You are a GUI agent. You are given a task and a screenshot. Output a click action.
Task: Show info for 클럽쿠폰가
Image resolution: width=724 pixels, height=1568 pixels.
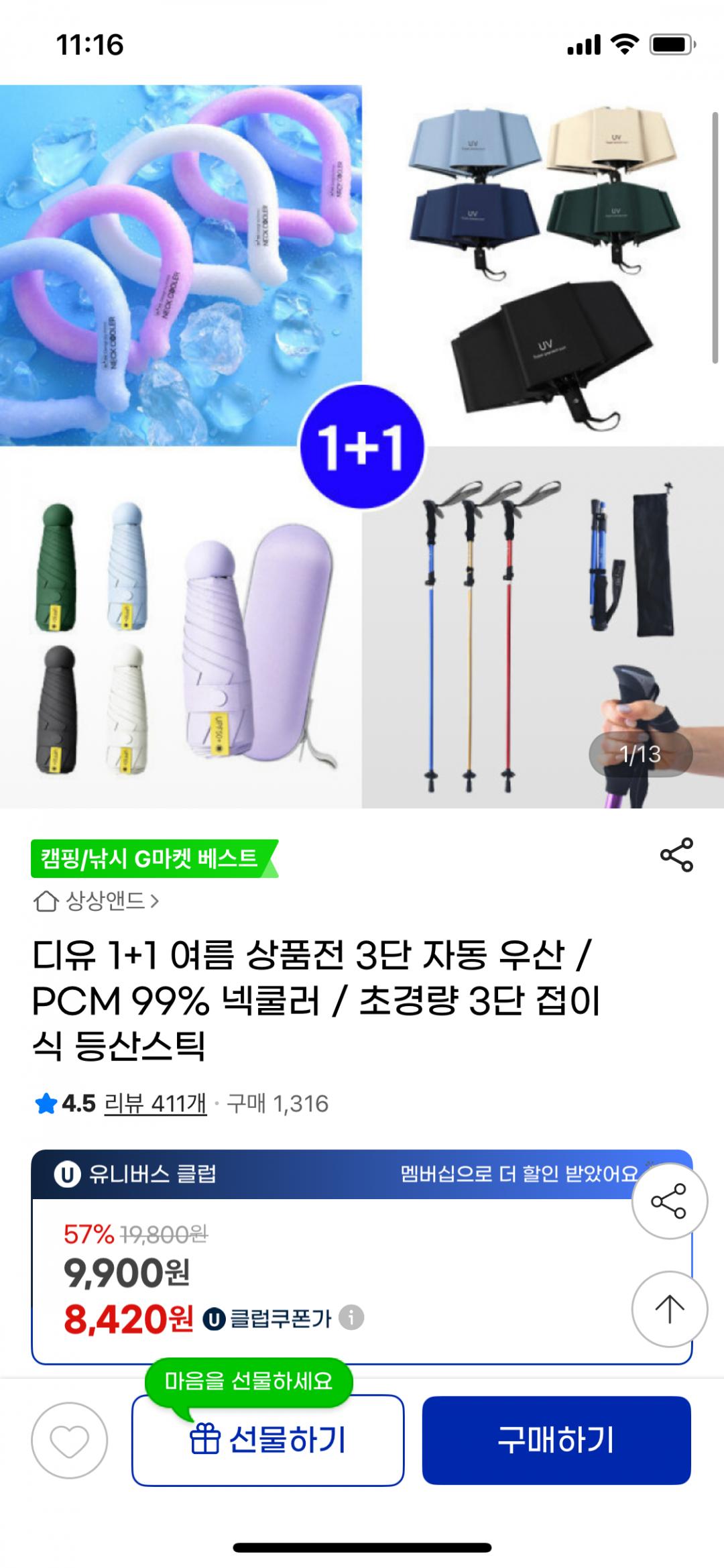pos(351,1318)
